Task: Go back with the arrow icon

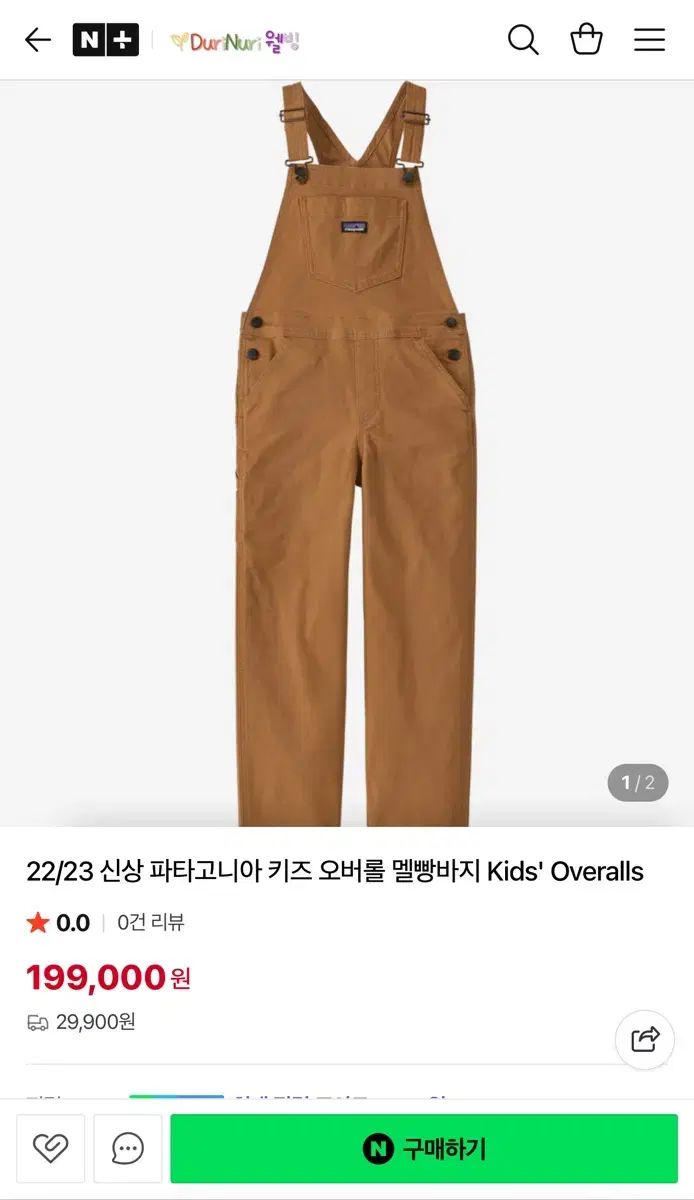Action: [38, 40]
